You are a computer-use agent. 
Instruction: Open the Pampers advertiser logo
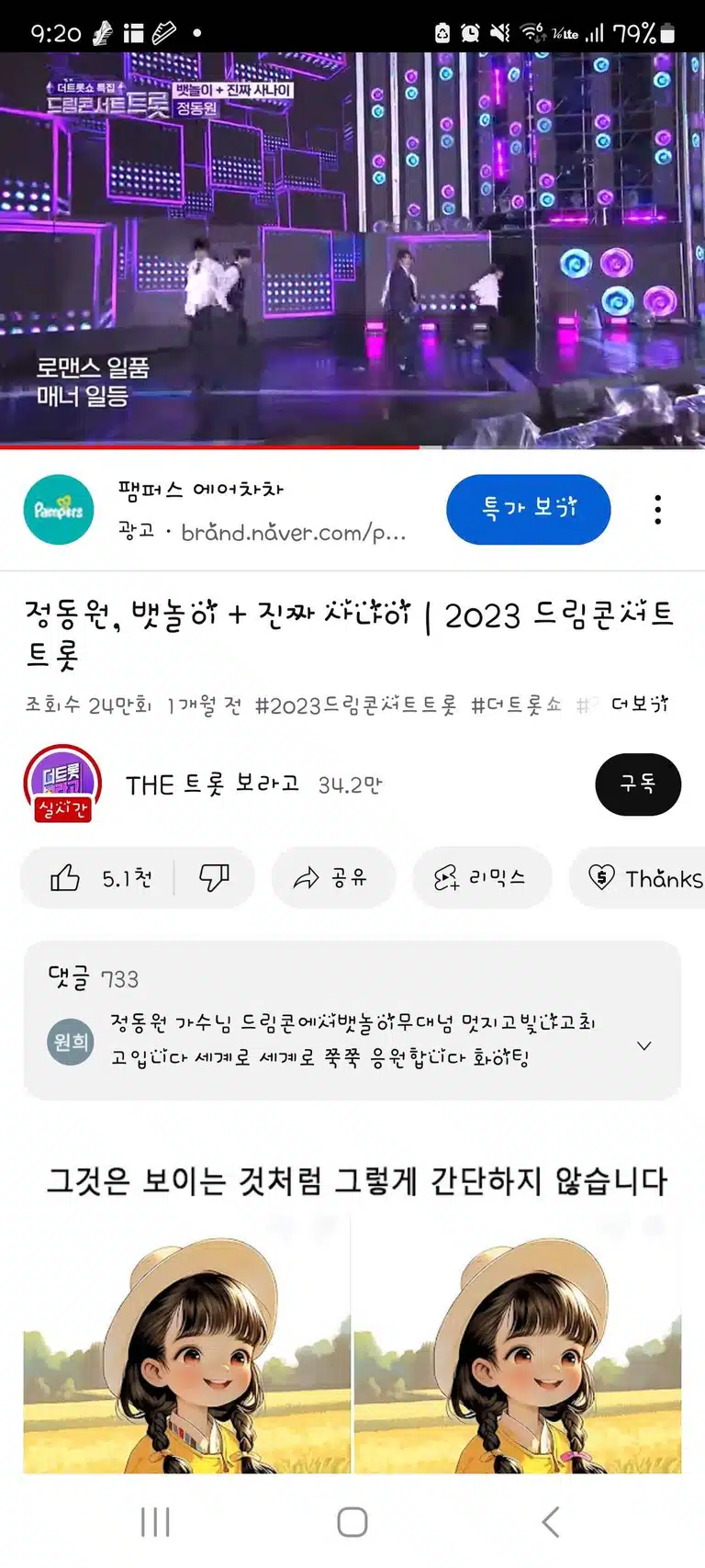59,509
